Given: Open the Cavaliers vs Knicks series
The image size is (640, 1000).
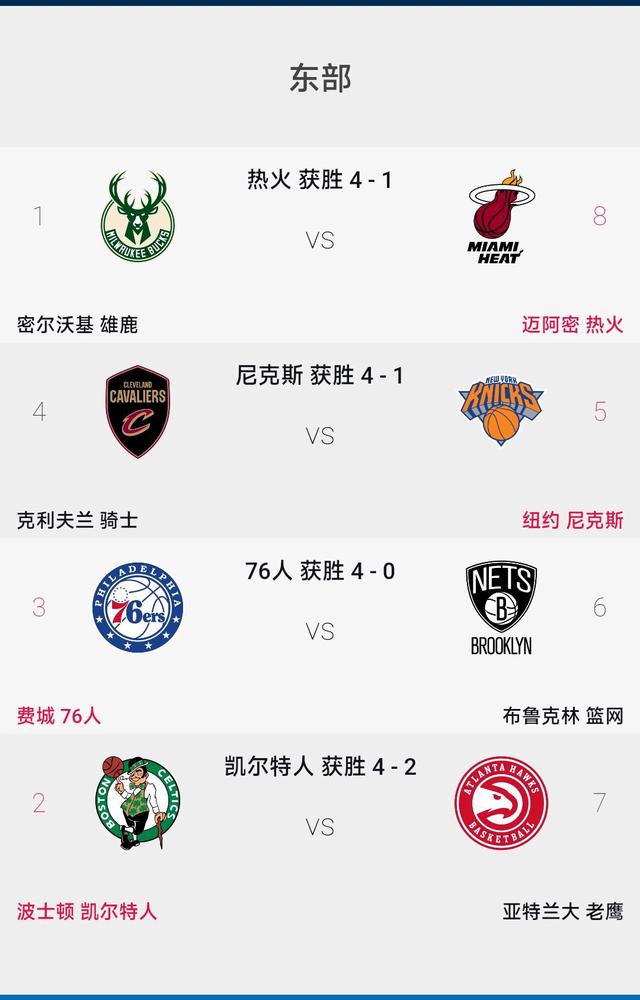Looking at the screenshot, I should pyautogui.click(x=320, y=436).
